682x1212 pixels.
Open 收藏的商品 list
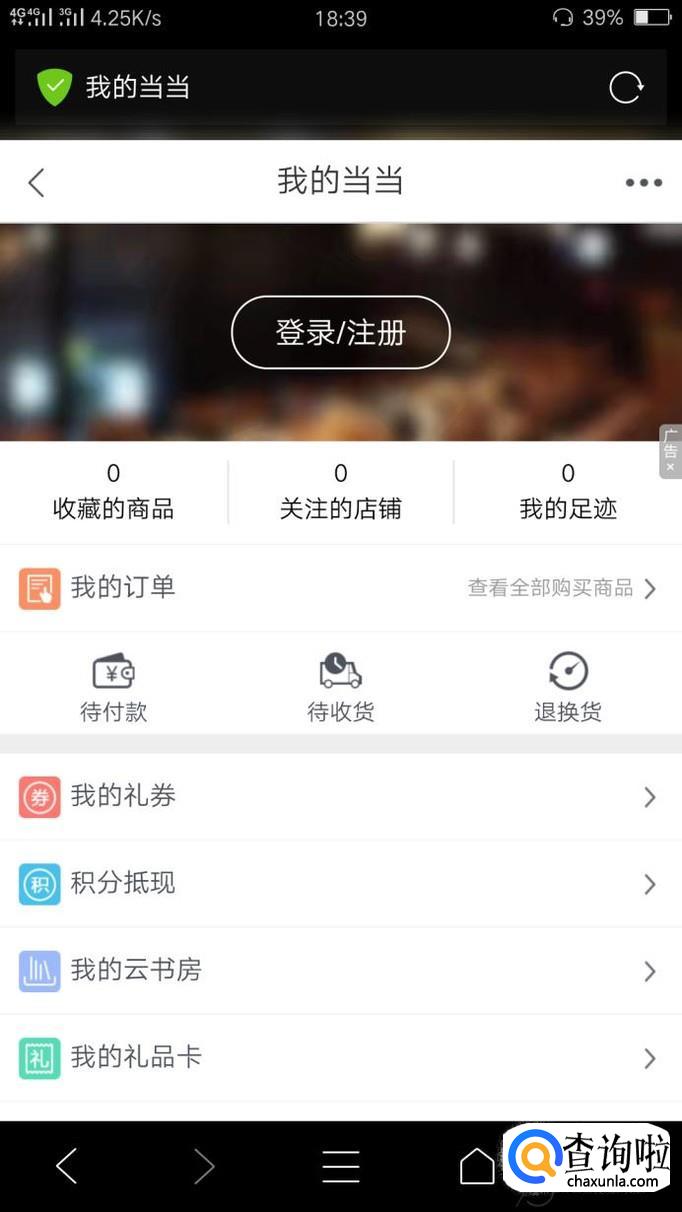click(x=113, y=492)
